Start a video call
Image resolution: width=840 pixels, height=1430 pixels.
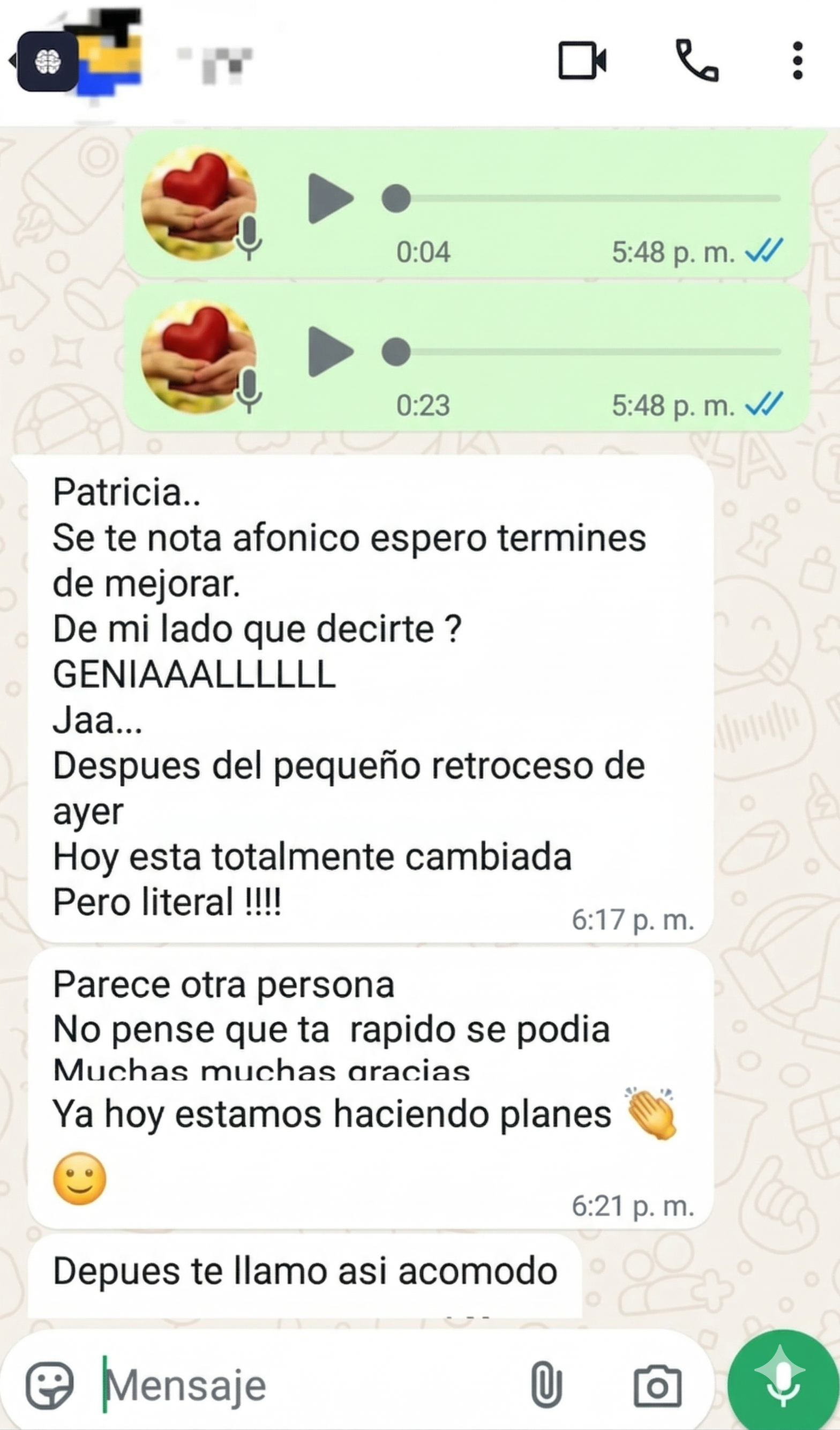(582, 60)
